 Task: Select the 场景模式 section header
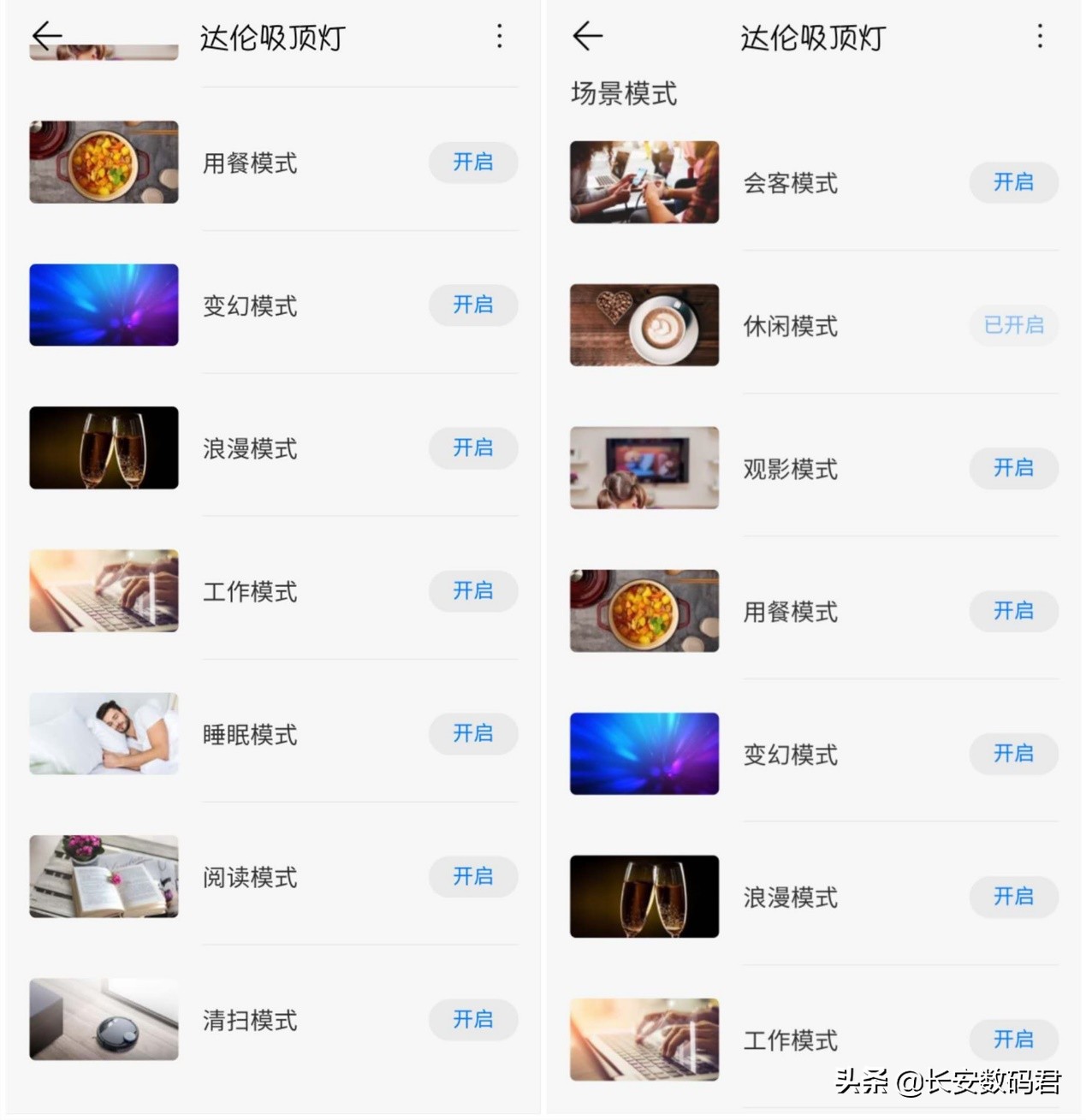(622, 95)
